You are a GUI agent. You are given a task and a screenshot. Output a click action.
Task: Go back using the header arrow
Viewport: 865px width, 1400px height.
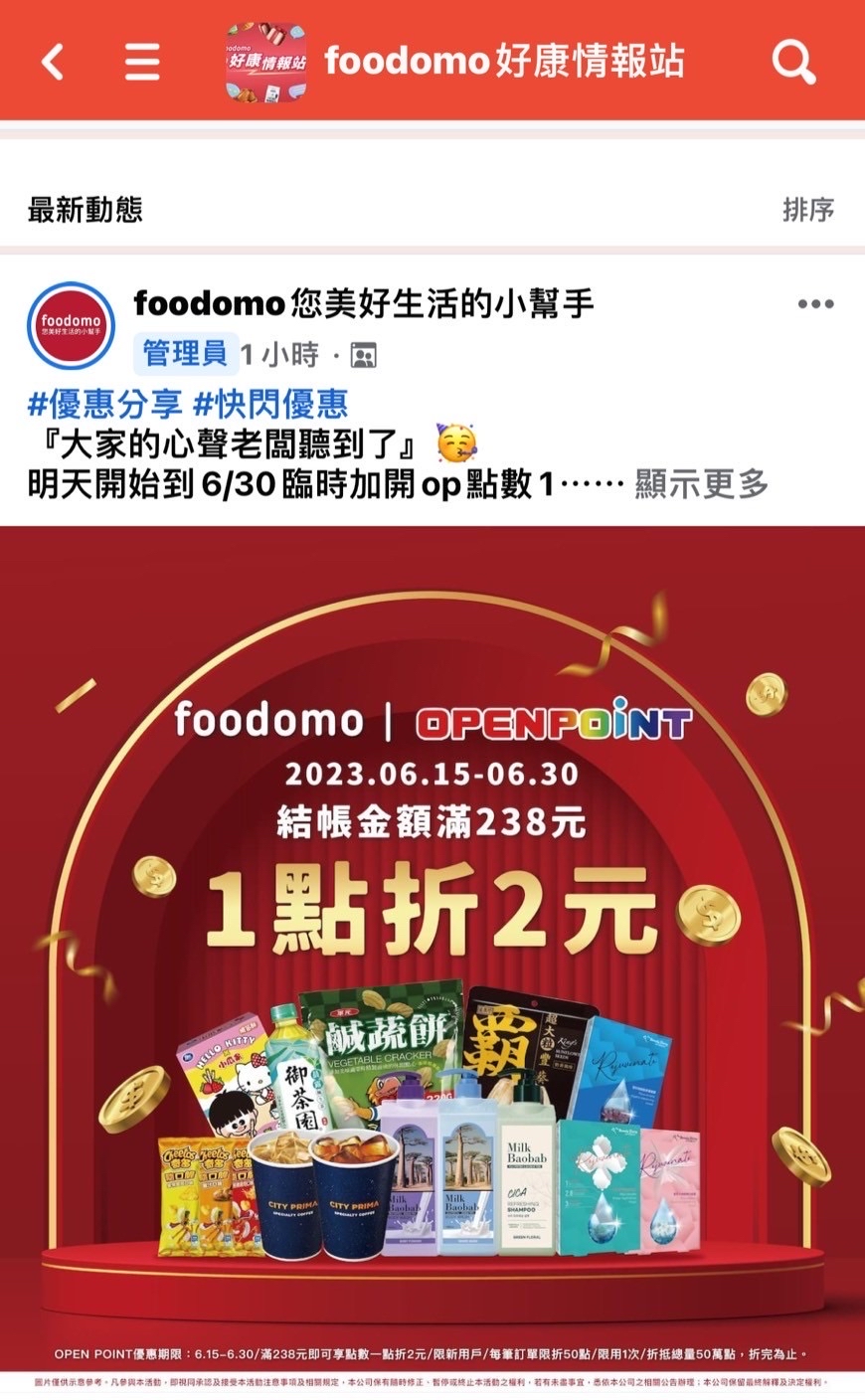[54, 63]
